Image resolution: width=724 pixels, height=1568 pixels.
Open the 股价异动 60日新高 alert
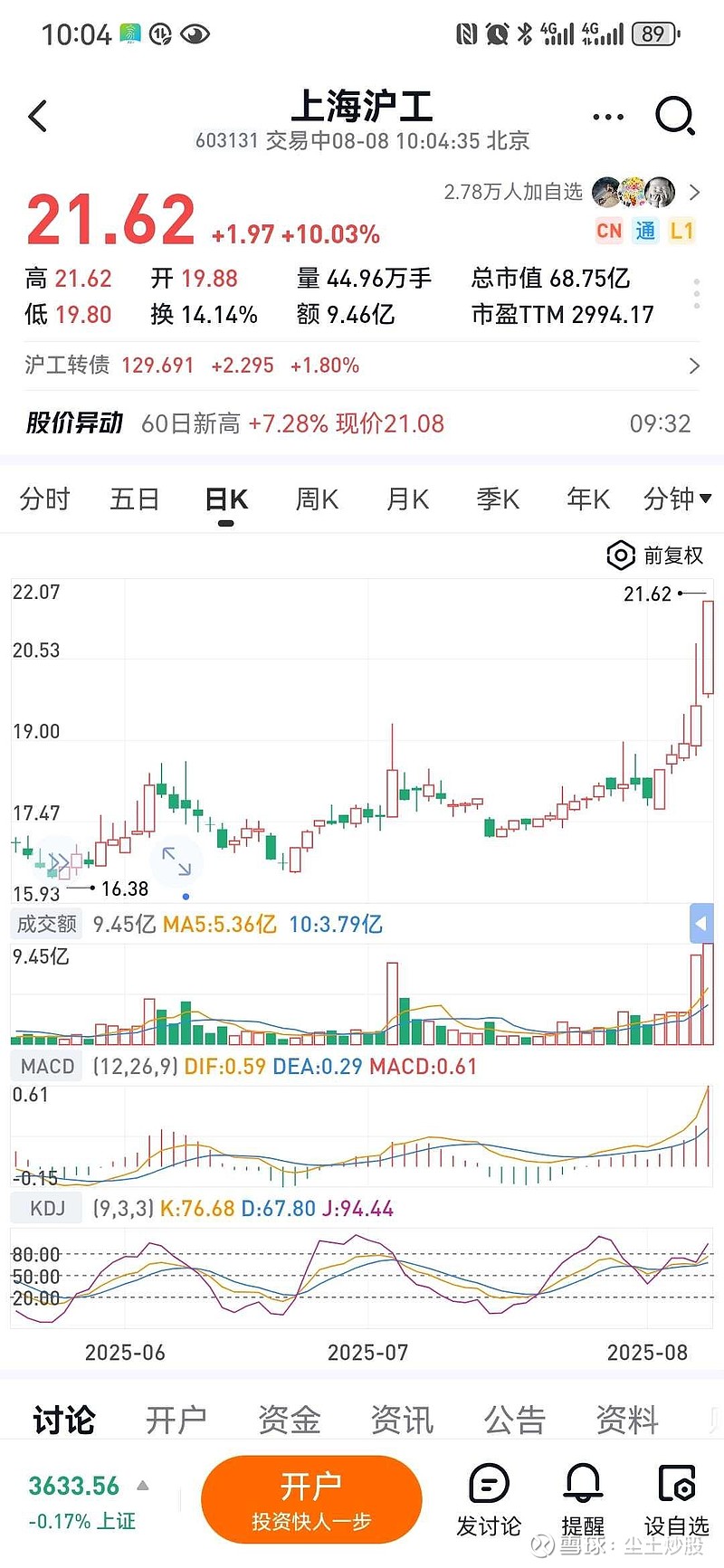pos(362,423)
